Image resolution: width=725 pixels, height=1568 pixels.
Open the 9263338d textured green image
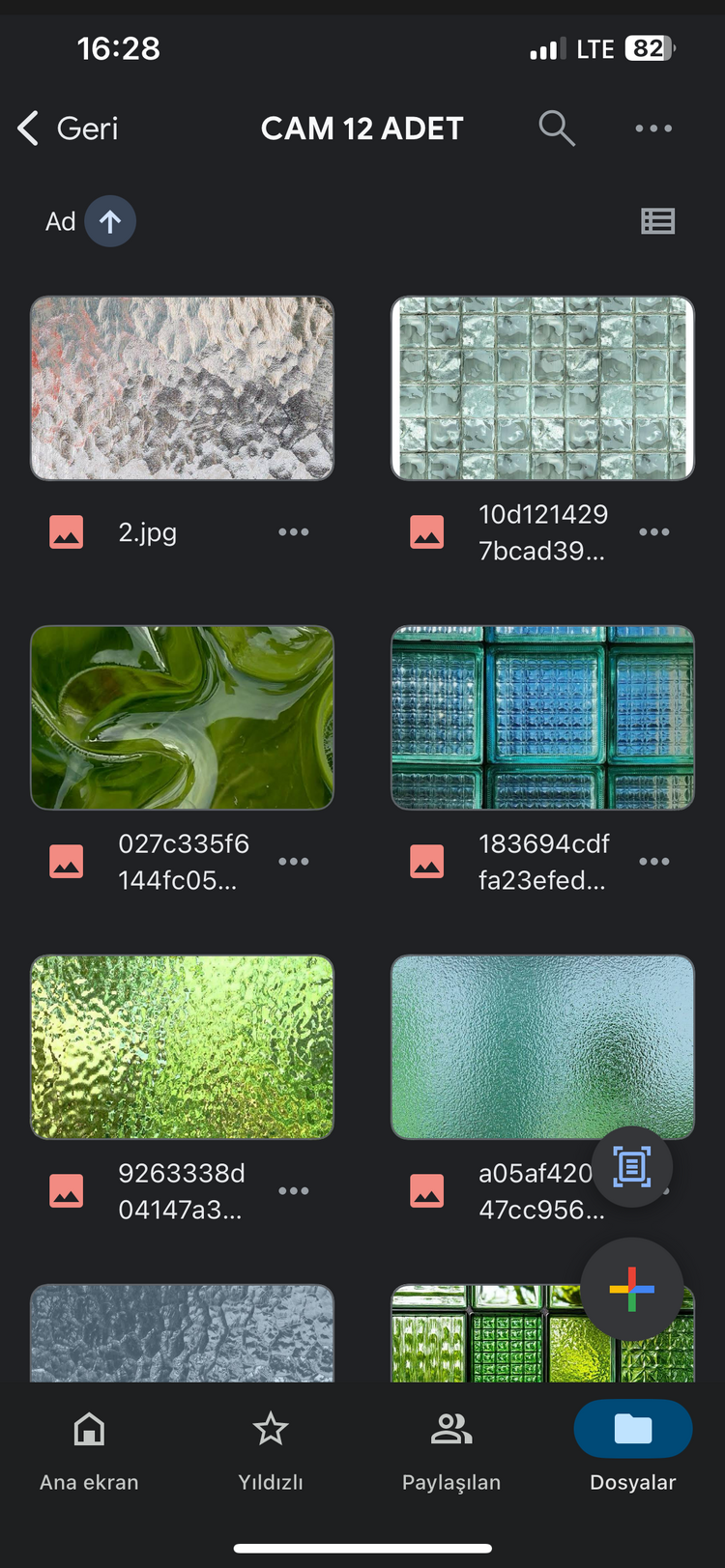pyautogui.click(x=182, y=1047)
